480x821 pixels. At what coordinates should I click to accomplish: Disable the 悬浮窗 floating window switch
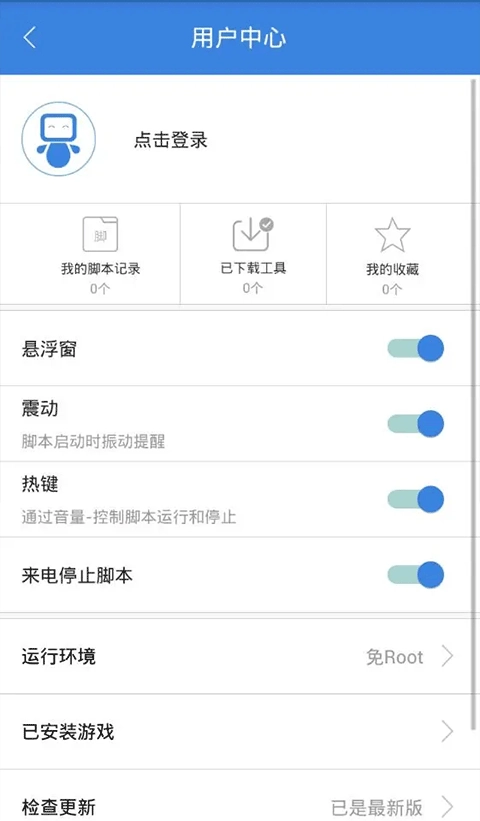[416, 348]
